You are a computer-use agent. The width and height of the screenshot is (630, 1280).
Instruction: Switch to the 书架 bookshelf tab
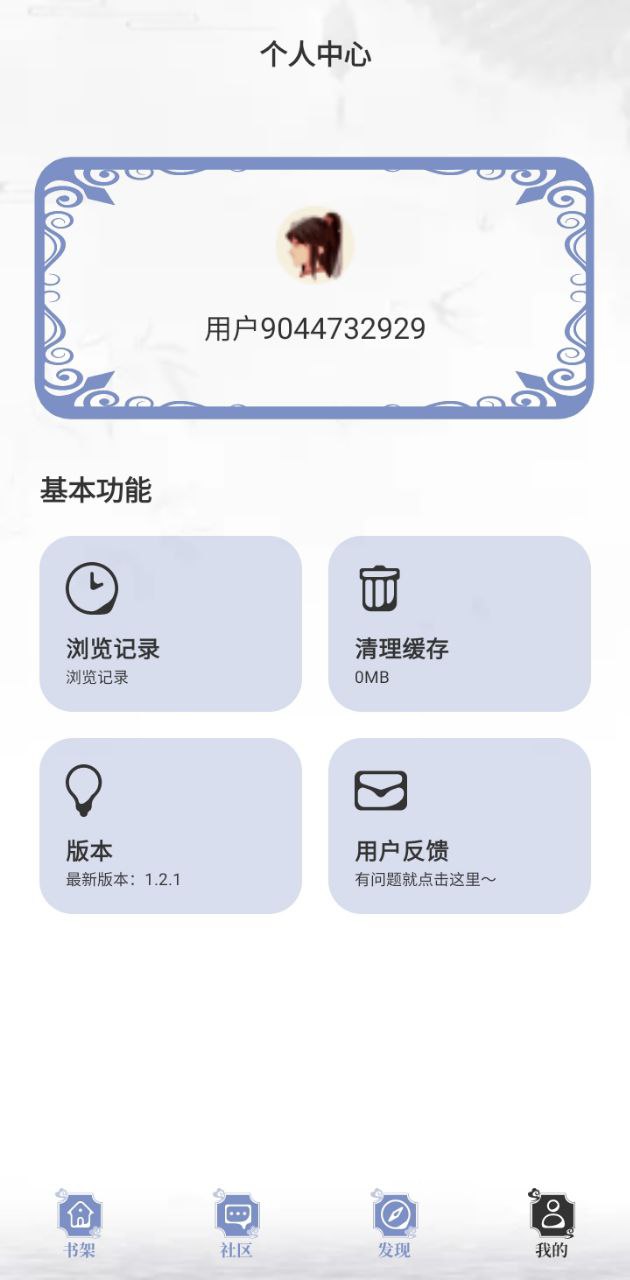pos(79,1224)
